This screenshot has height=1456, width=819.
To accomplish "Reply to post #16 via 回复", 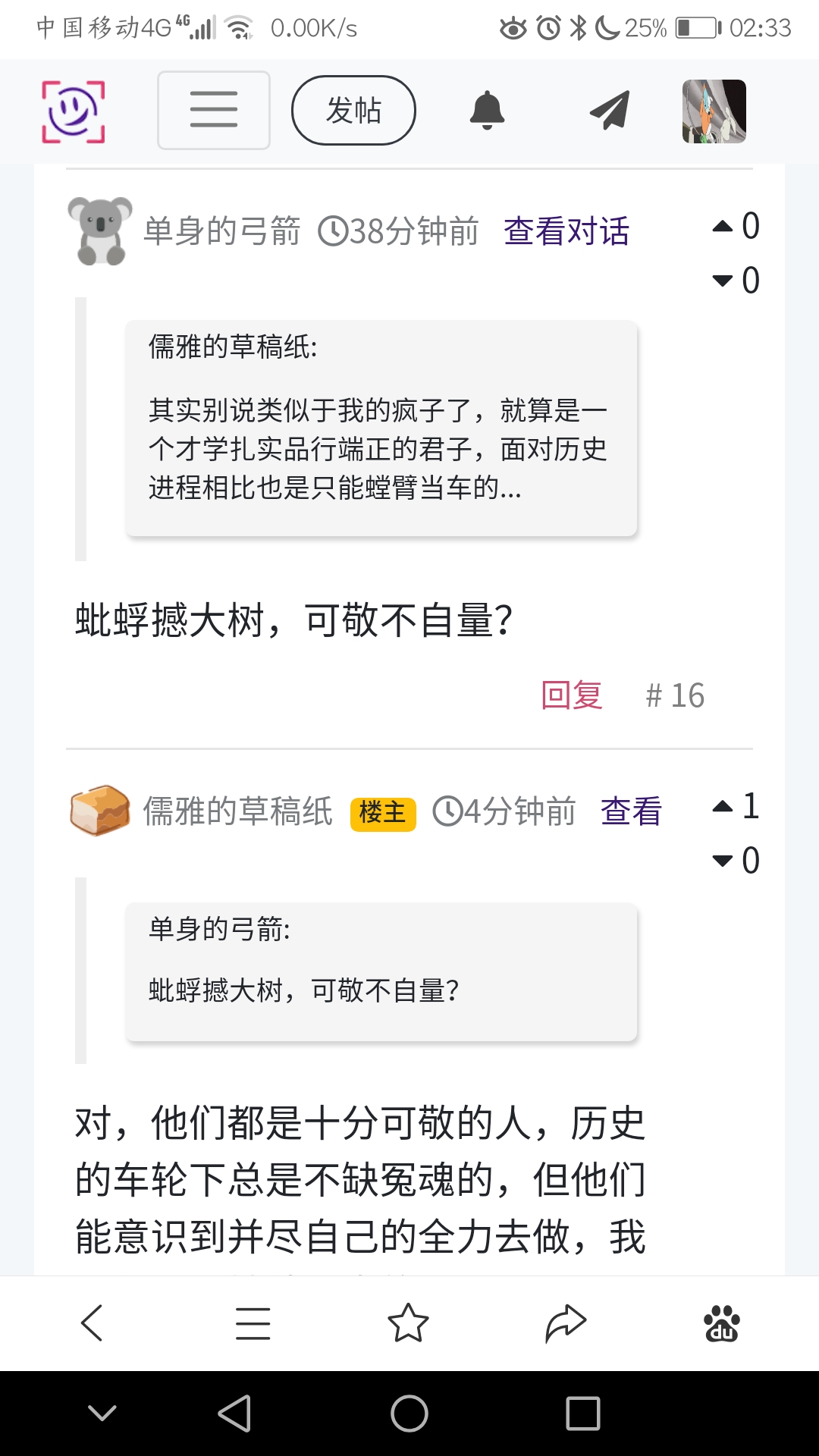I will [x=572, y=695].
